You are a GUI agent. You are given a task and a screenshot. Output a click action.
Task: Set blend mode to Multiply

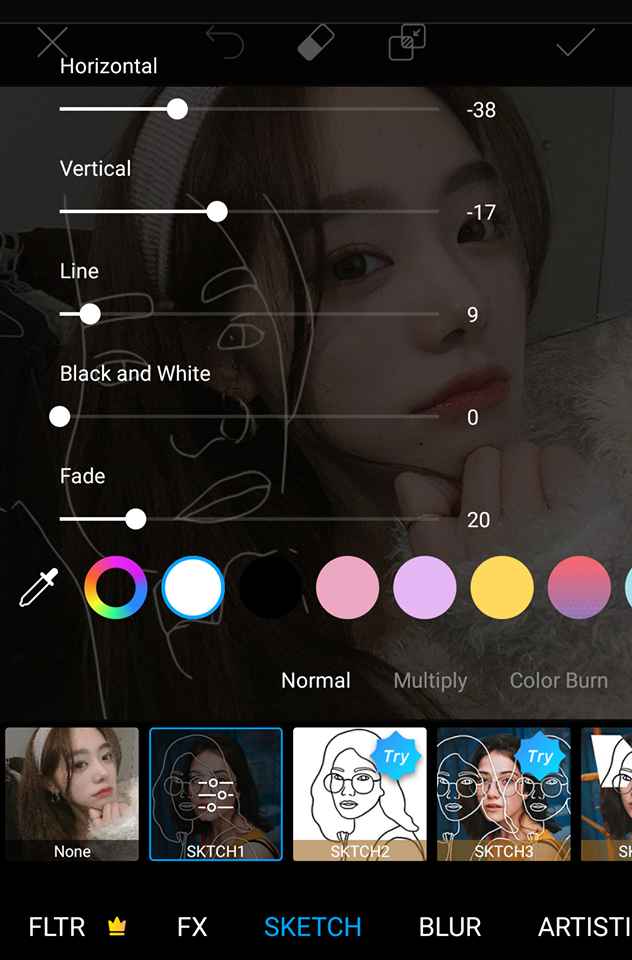(430, 680)
